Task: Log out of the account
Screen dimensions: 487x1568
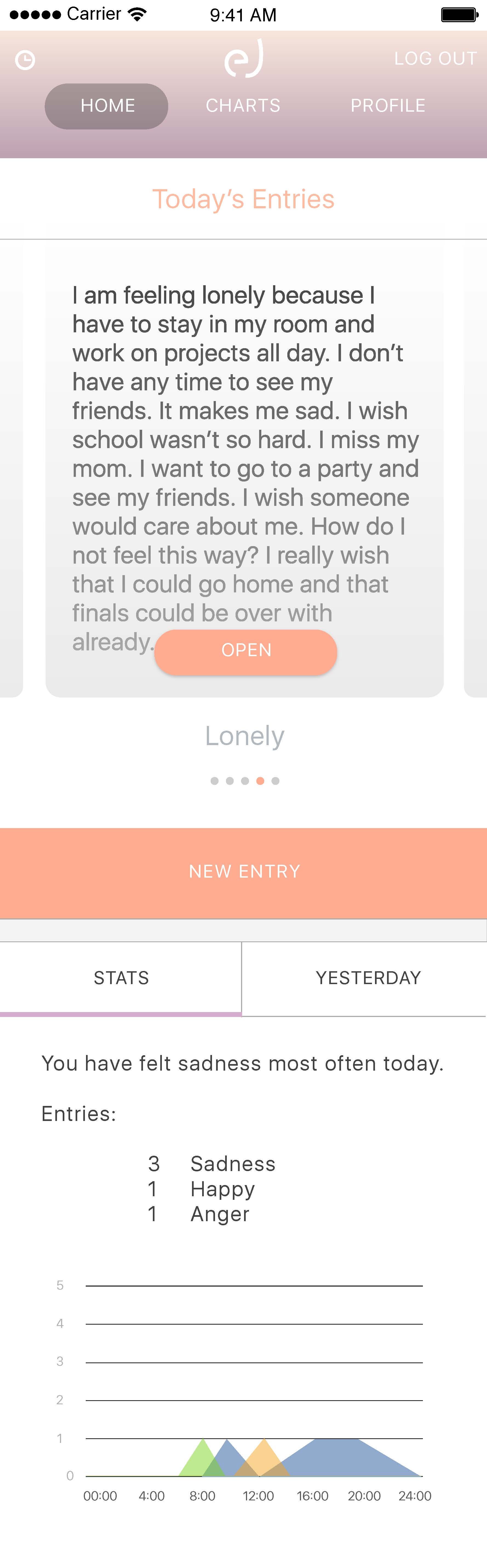Action: 435,58
